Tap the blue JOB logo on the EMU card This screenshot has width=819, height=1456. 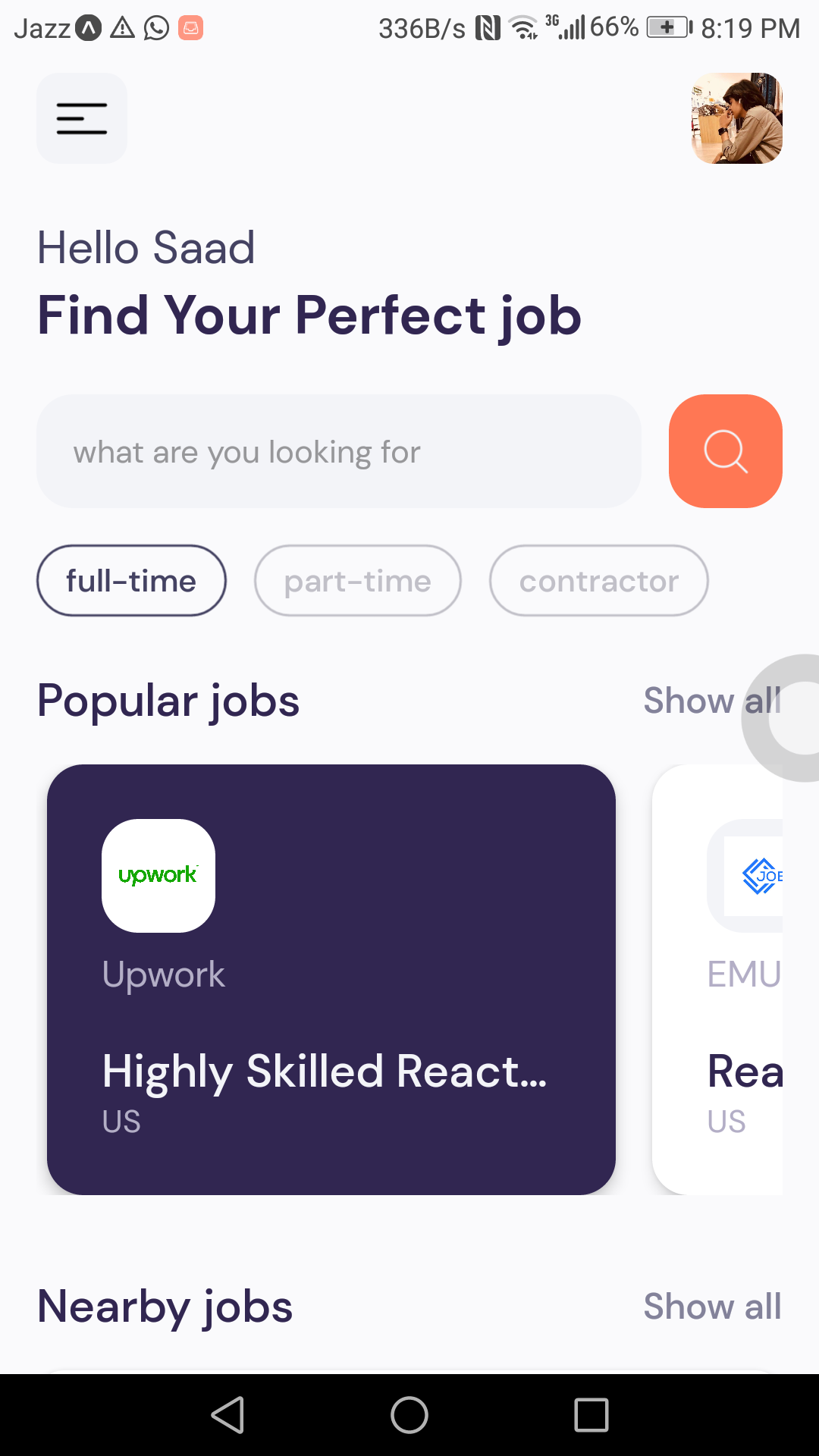(762, 876)
